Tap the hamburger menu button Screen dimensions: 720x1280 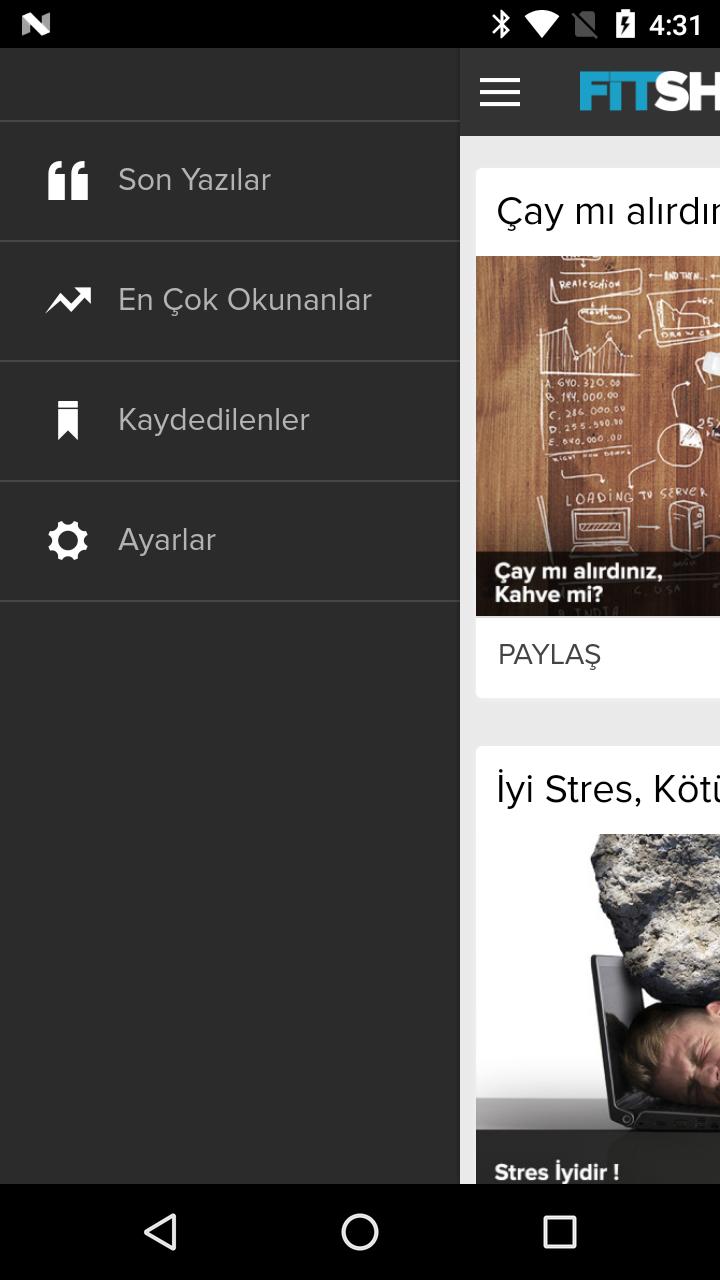coord(500,93)
